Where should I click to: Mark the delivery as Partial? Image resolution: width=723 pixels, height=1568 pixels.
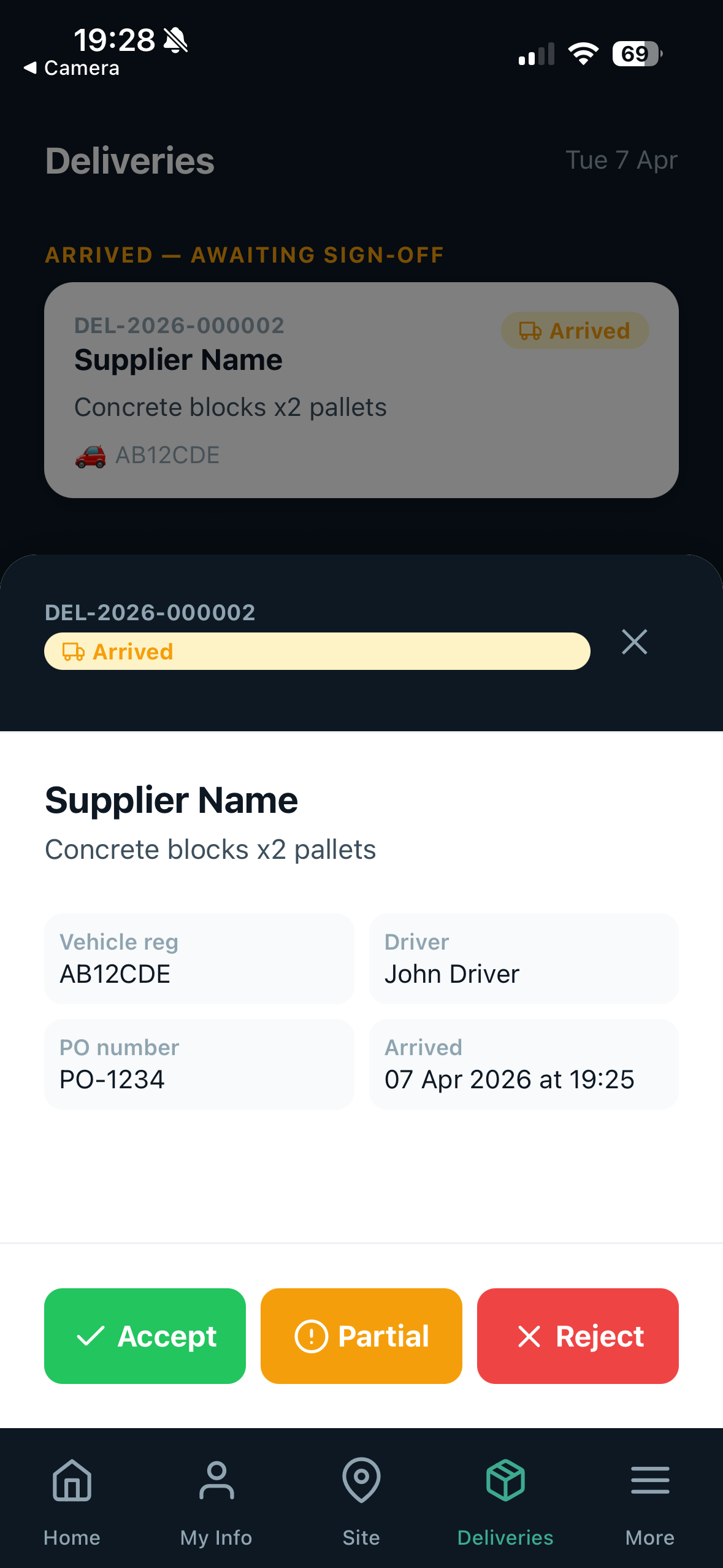(x=361, y=1335)
